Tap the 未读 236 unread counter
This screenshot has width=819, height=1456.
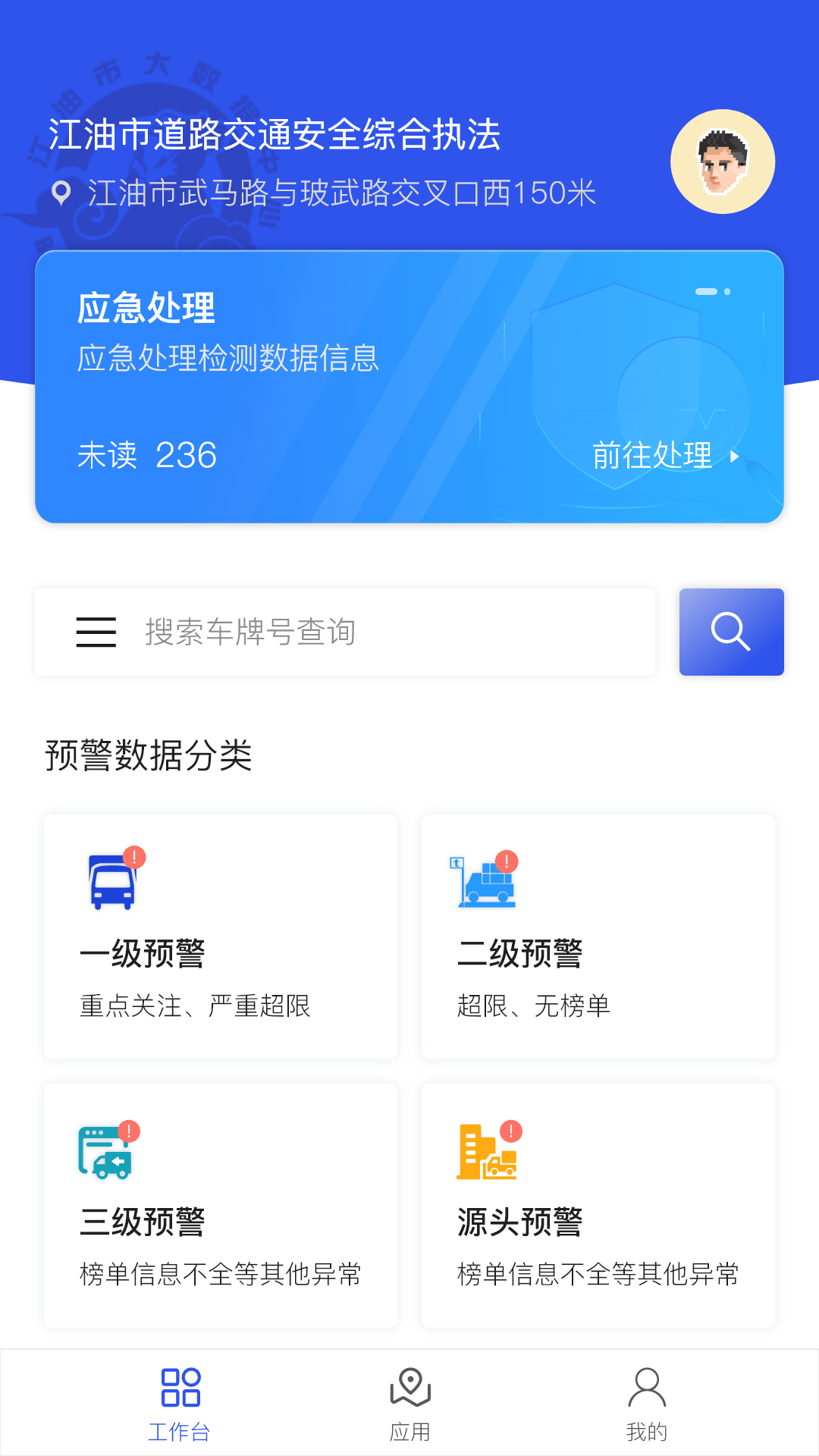[x=146, y=455]
